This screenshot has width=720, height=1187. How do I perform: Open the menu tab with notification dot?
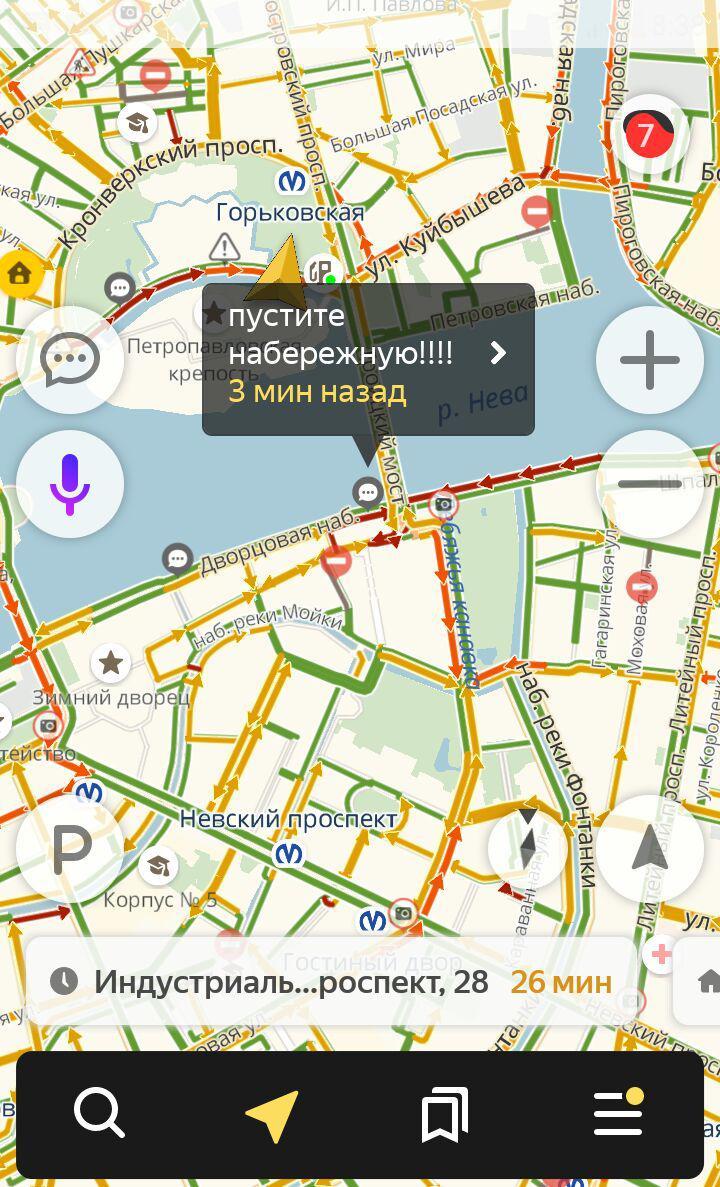coord(618,1114)
